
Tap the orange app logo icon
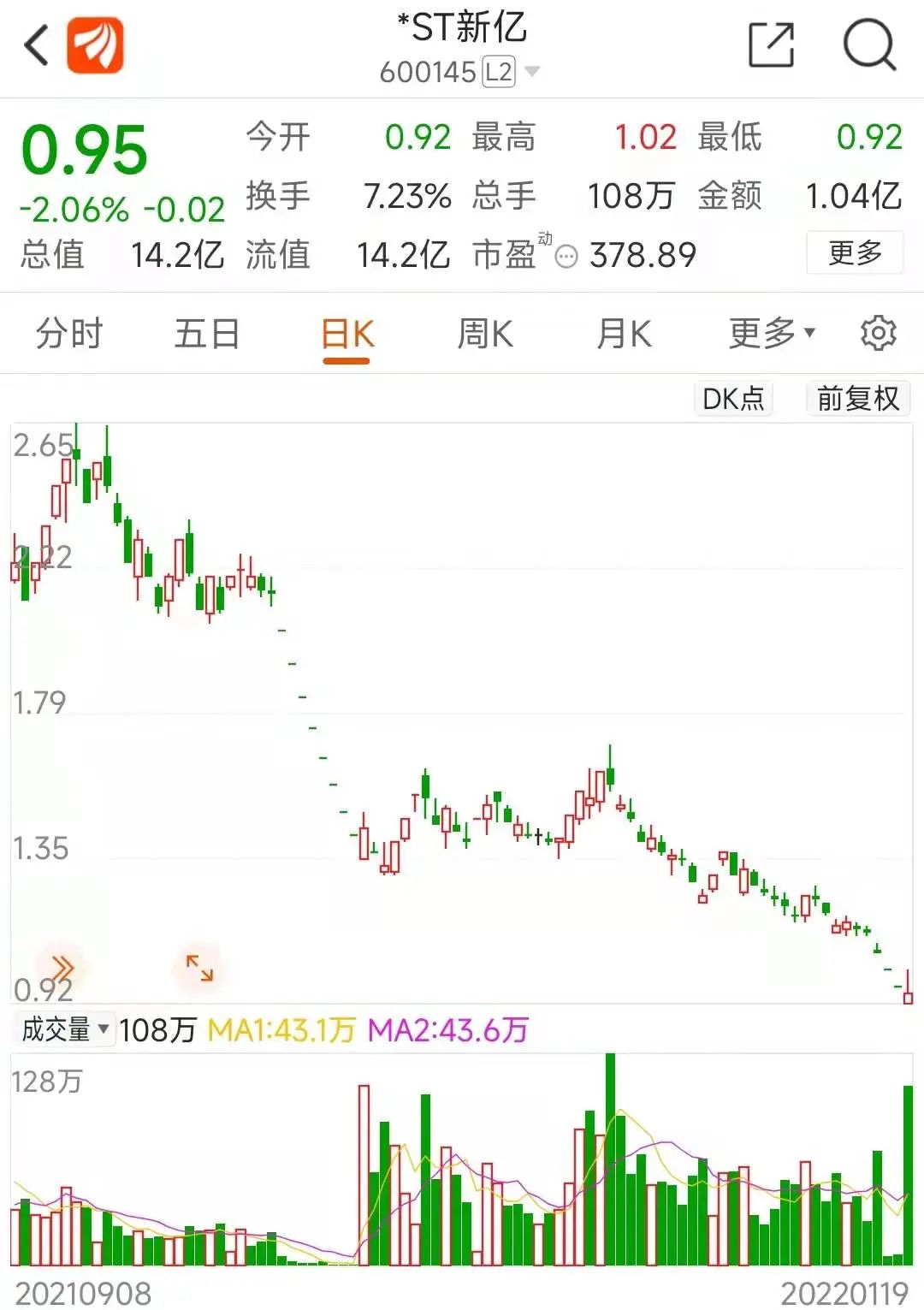96,45
